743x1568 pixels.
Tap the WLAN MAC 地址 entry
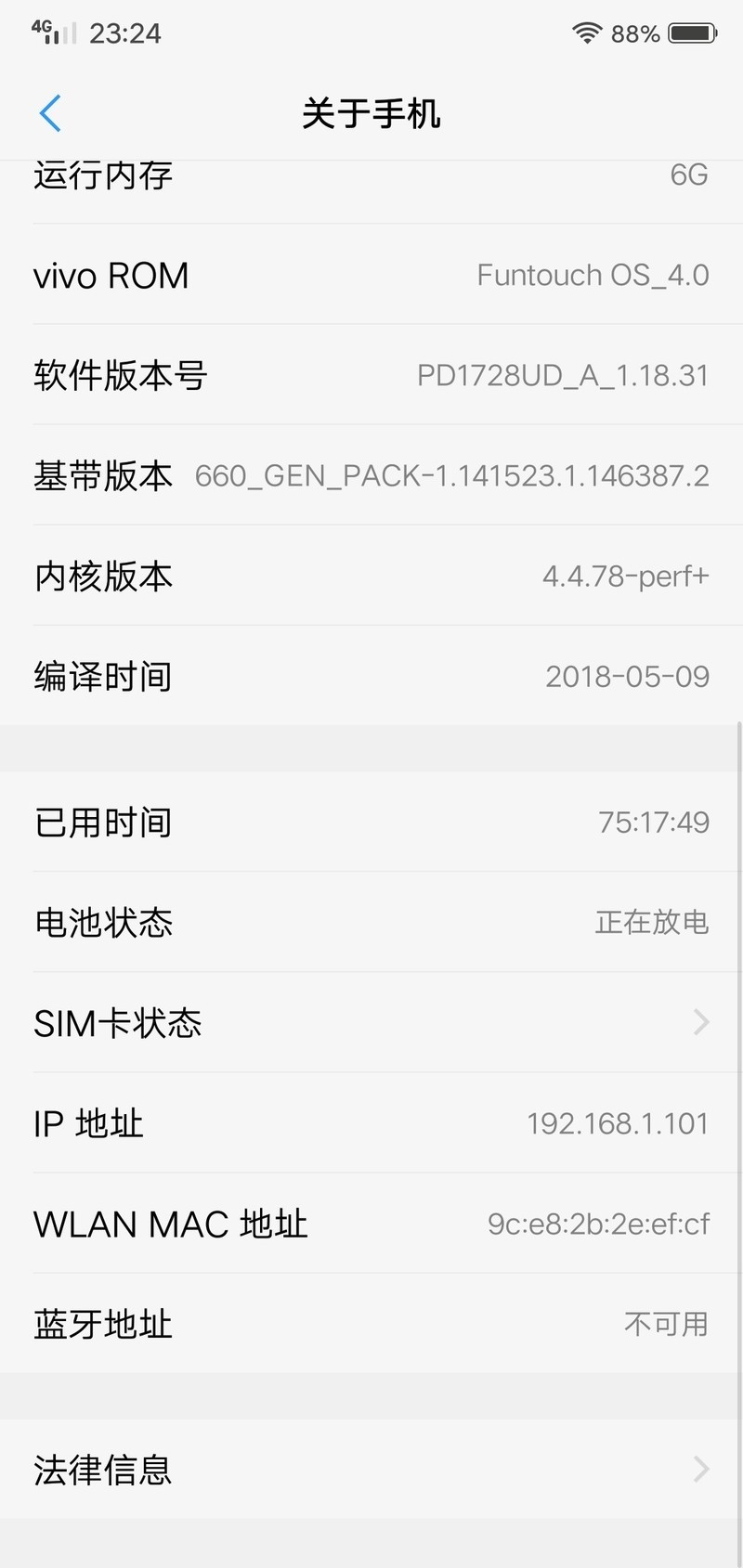click(371, 1224)
